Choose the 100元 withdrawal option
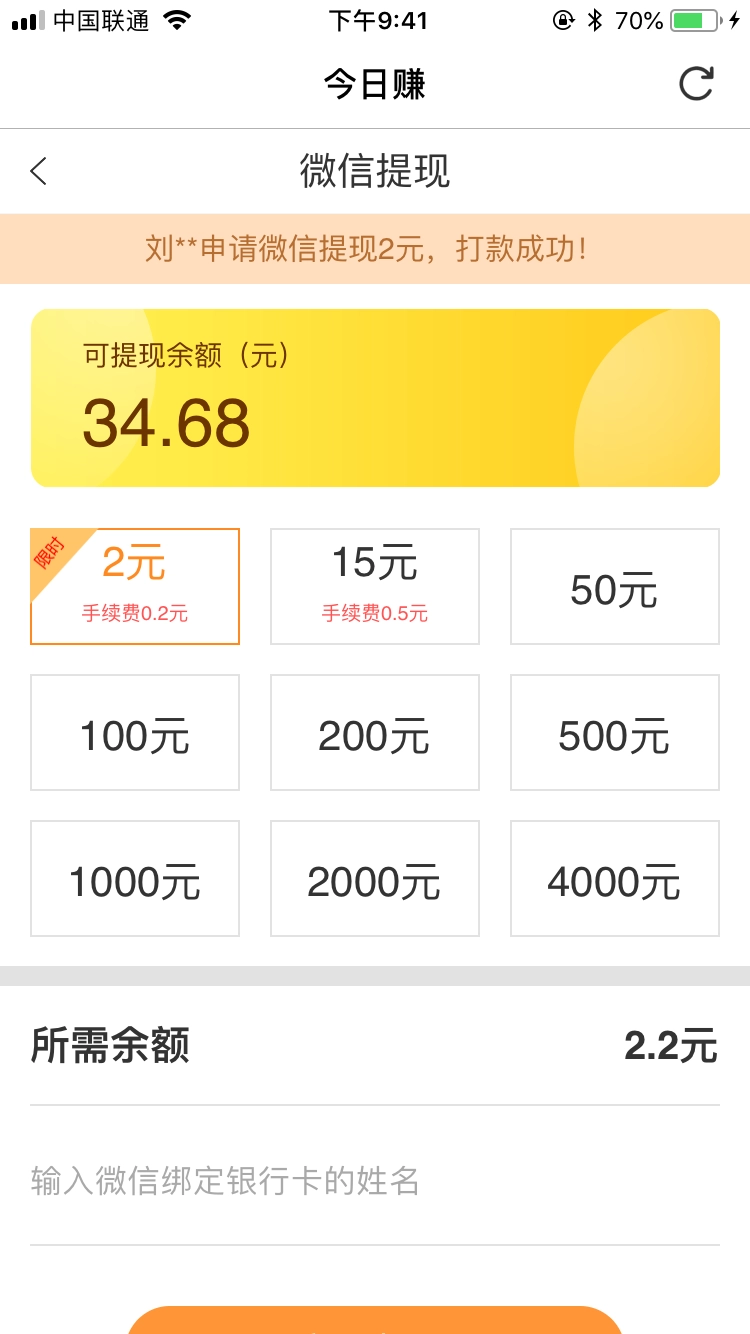Viewport: 750px width, 1334px height. 135,732
